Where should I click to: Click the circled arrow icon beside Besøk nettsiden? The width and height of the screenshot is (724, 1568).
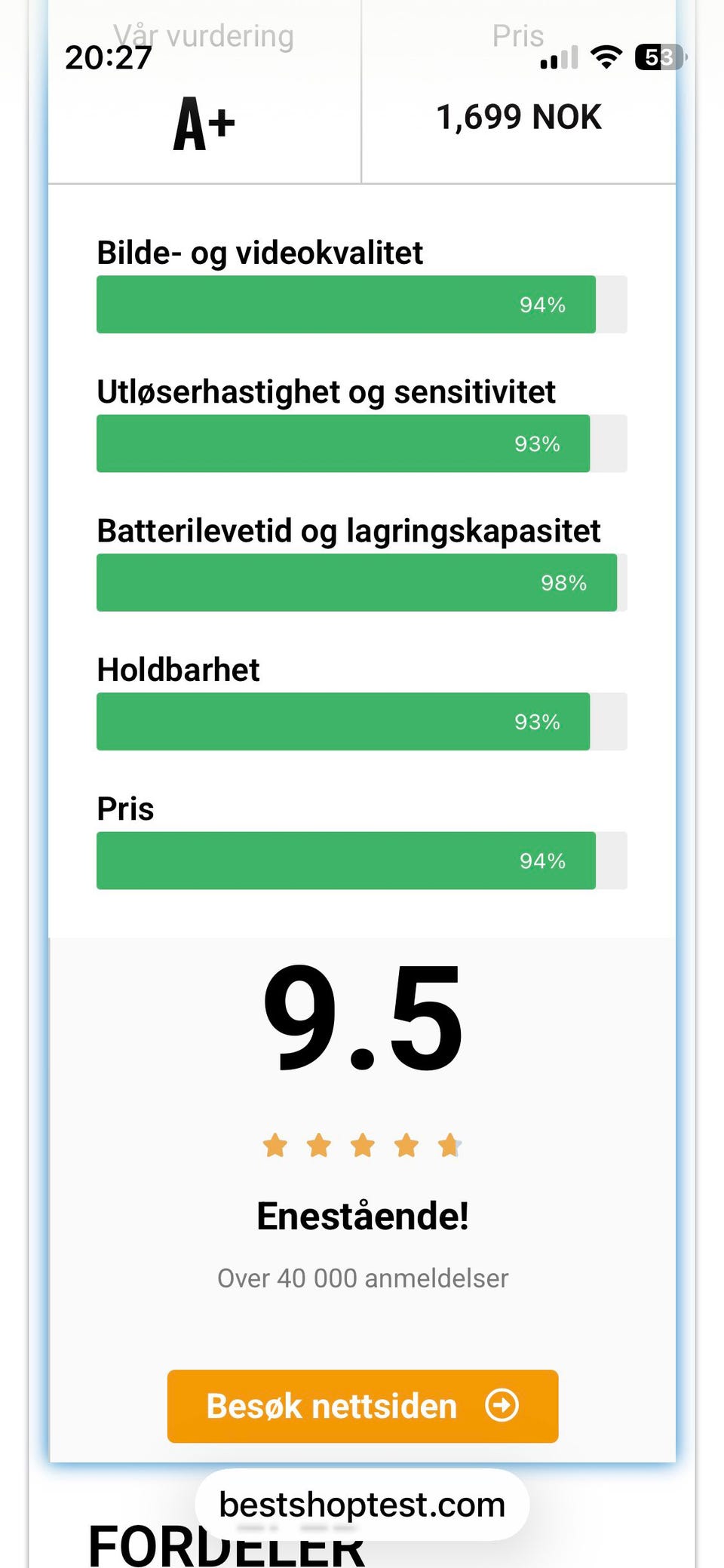click(x=502, y=1405)
